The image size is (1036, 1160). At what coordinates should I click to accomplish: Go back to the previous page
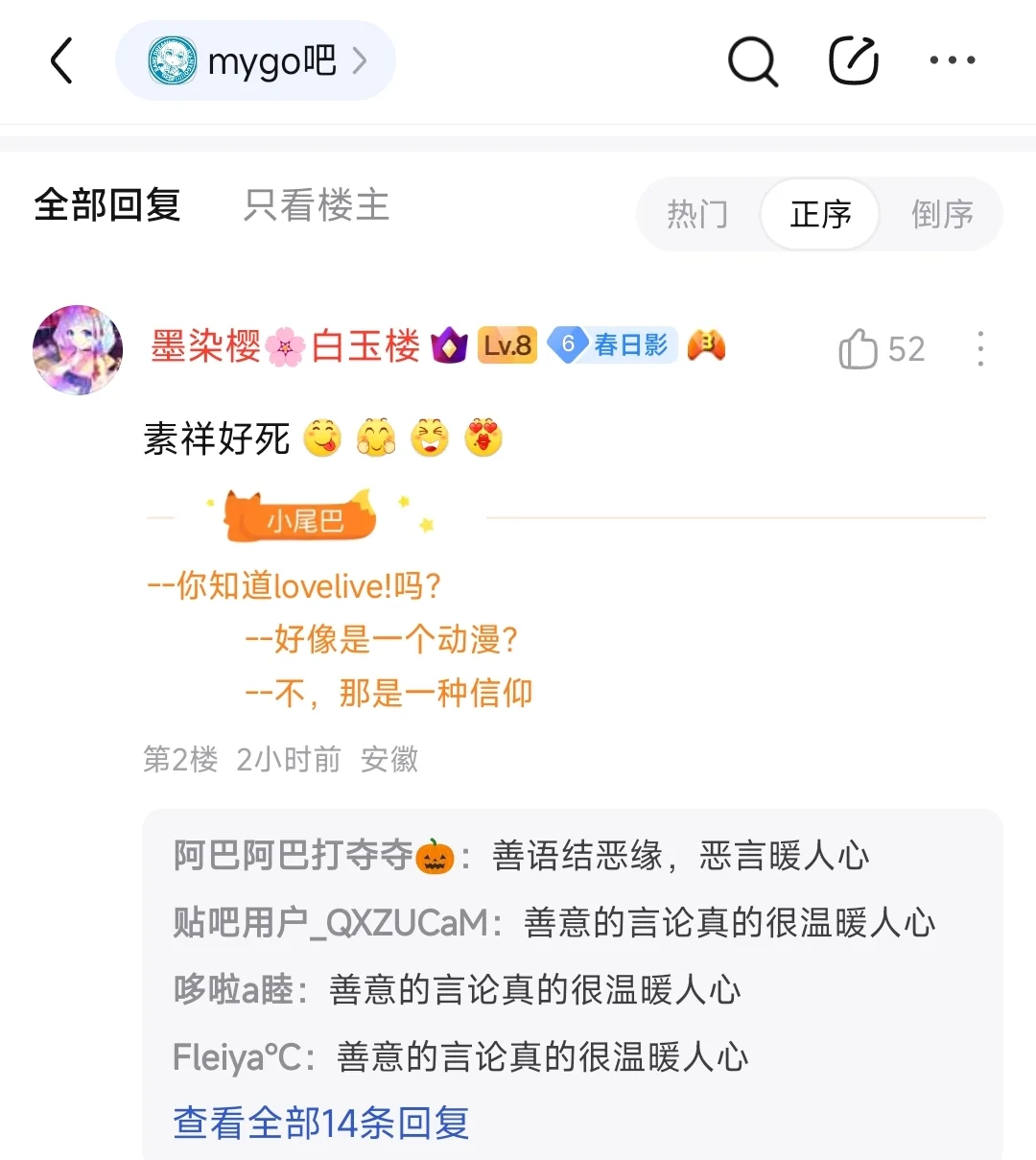pyautogui.click(x=62, y=60)
